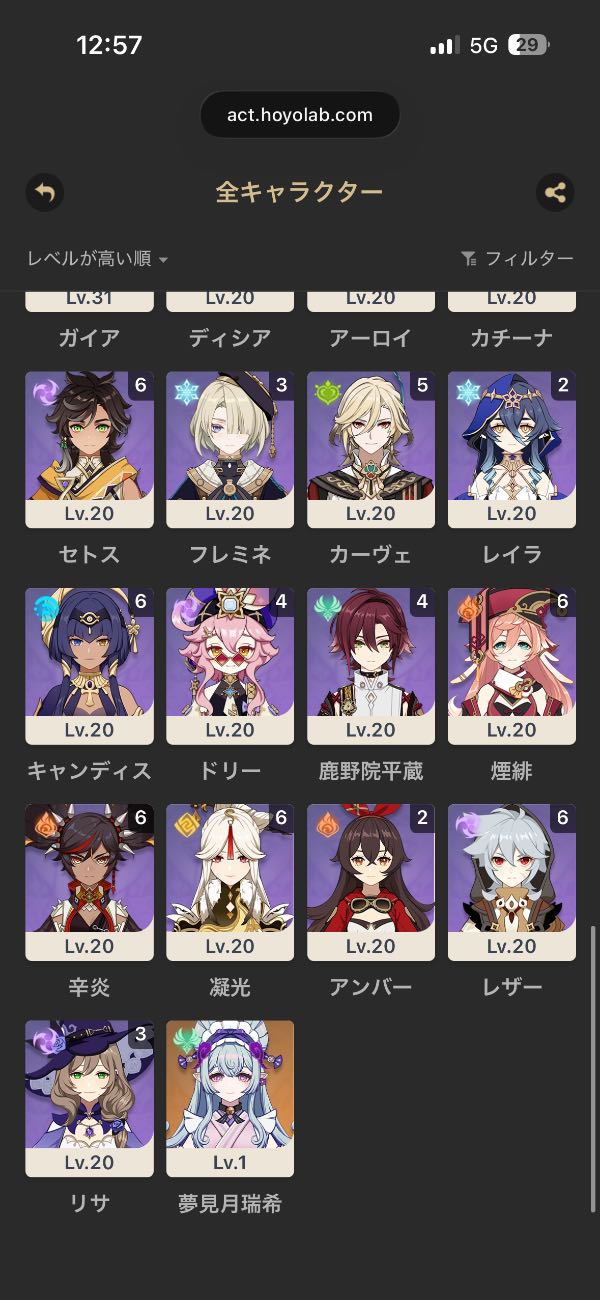Viewport: 600px width, 1300px height.
Task: Open セトス character card
Action: [x=90, y=450]
